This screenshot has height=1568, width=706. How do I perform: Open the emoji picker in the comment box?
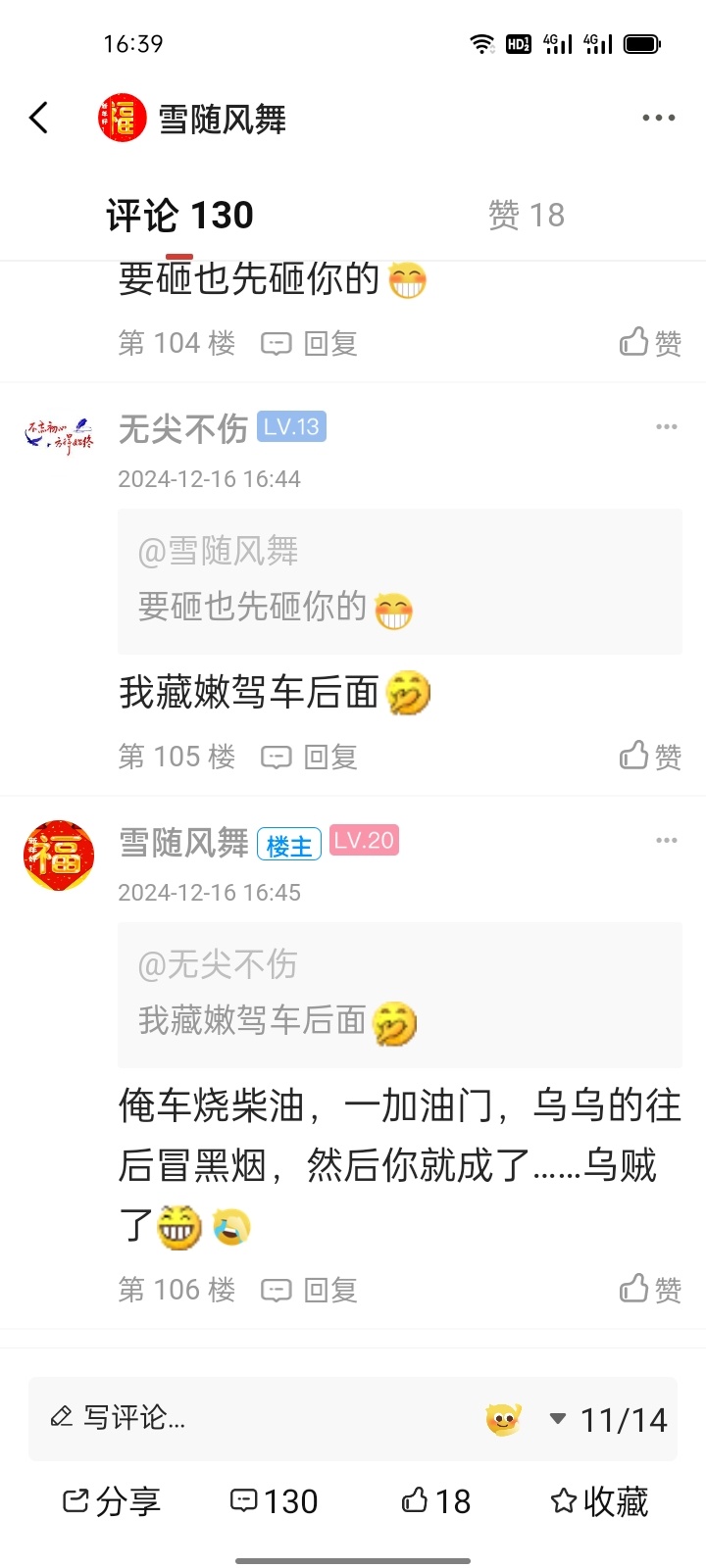coord(503,1419)
